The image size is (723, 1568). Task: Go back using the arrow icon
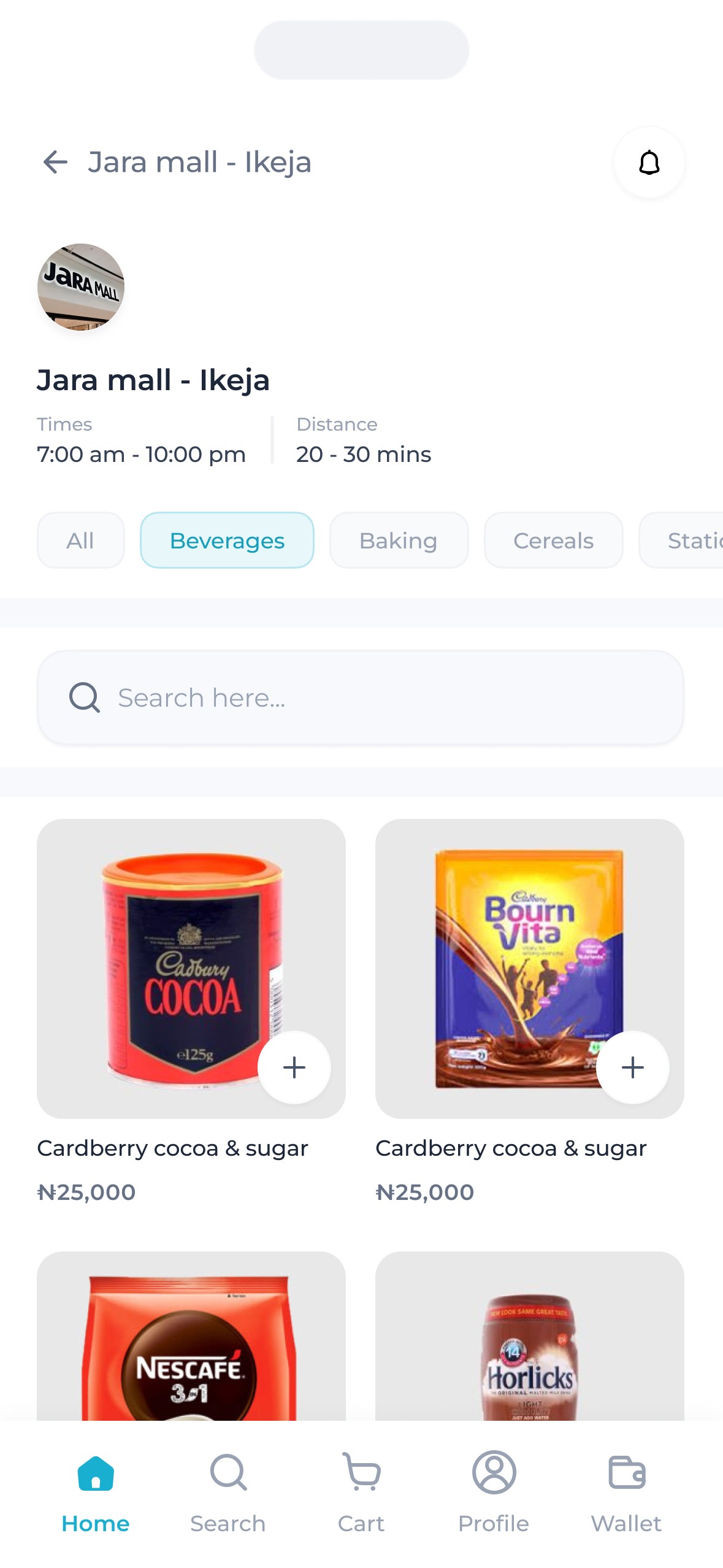[55, 163]
